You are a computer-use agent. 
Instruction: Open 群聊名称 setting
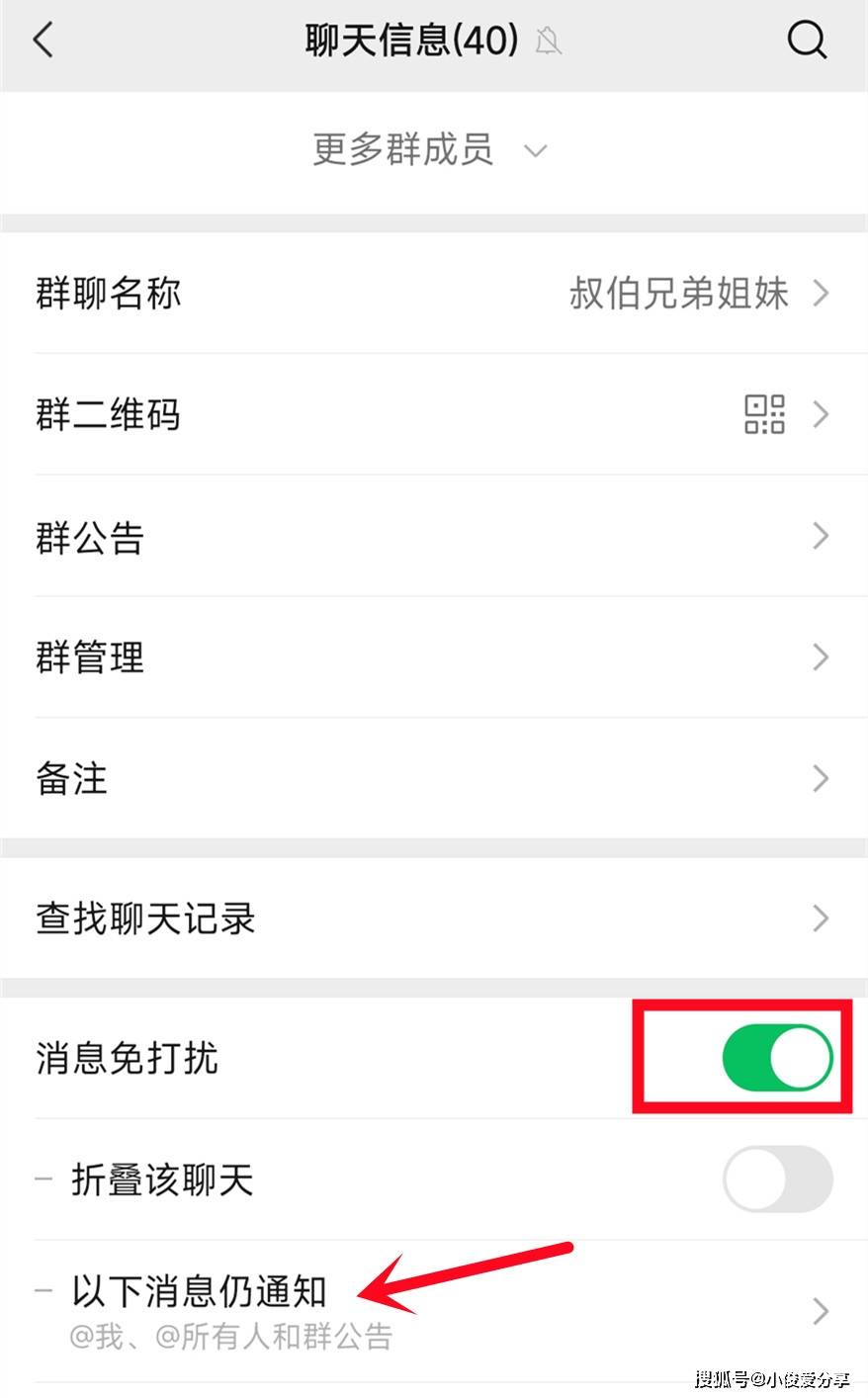(433, 293)
